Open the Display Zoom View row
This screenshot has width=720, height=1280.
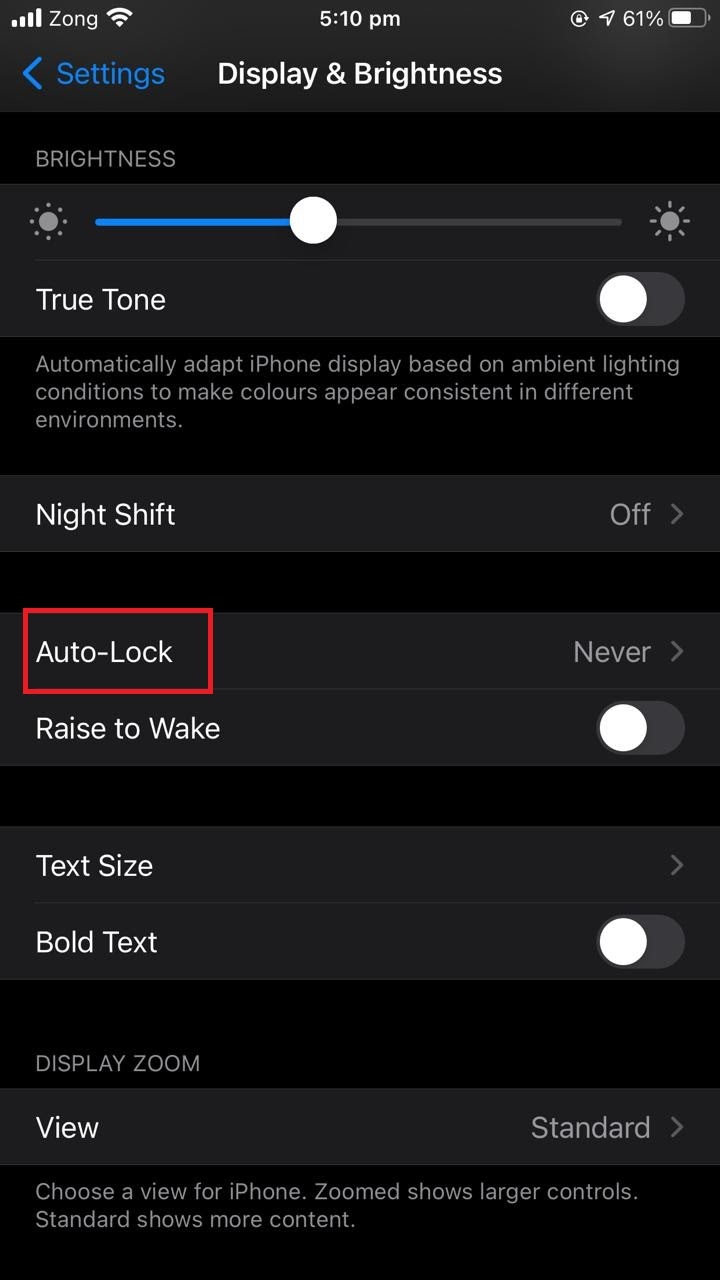coord(360,1127)
